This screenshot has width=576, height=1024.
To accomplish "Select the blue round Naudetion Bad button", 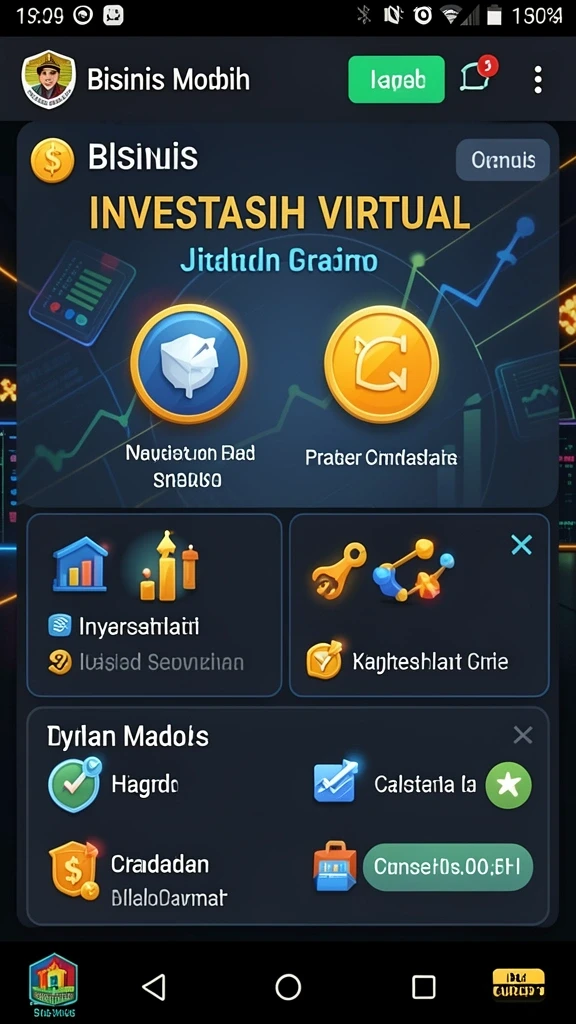I will (189, 363).
